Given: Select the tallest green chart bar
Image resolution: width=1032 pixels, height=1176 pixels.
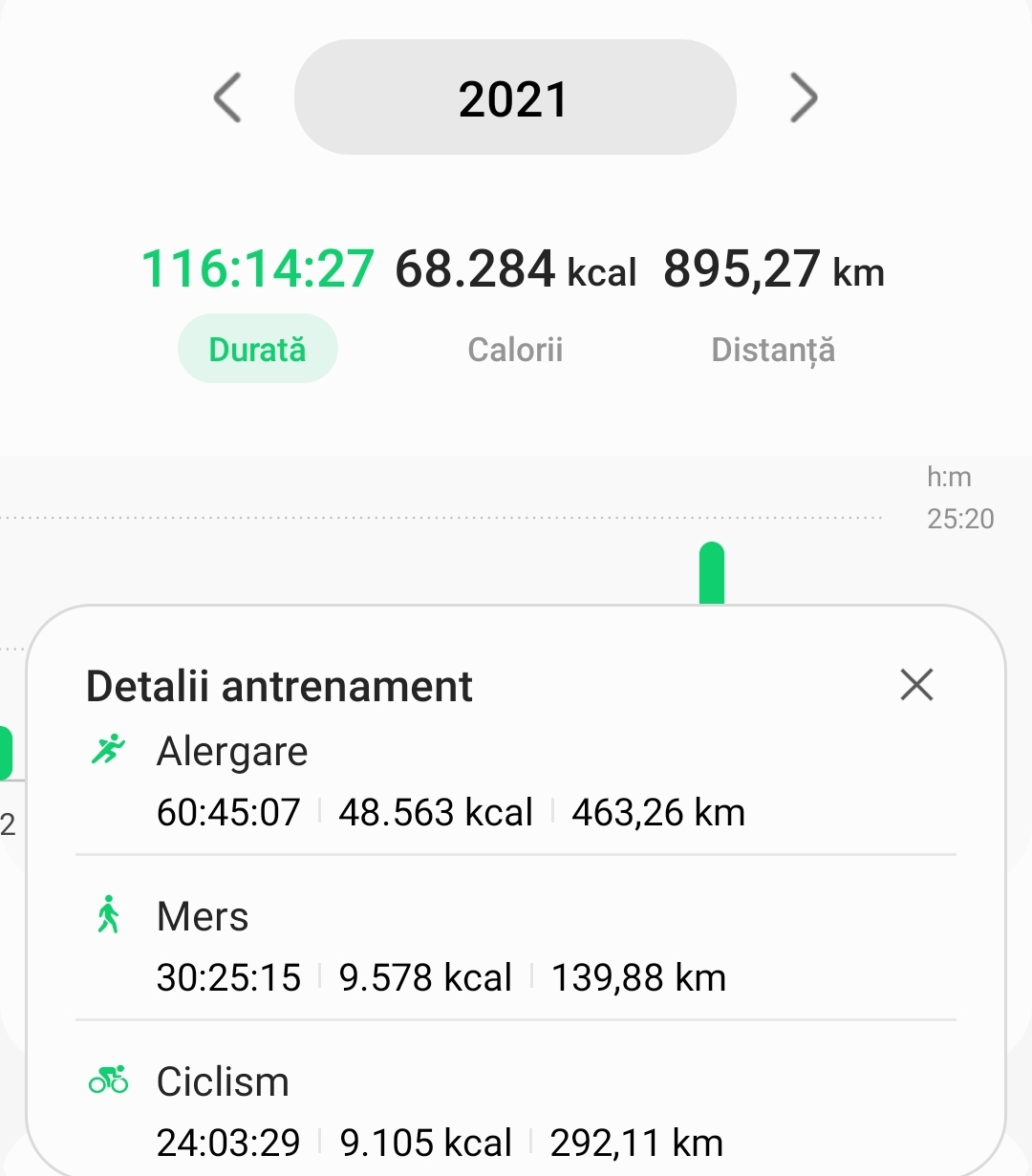Looking at the screenshot, I should point(712,573).
